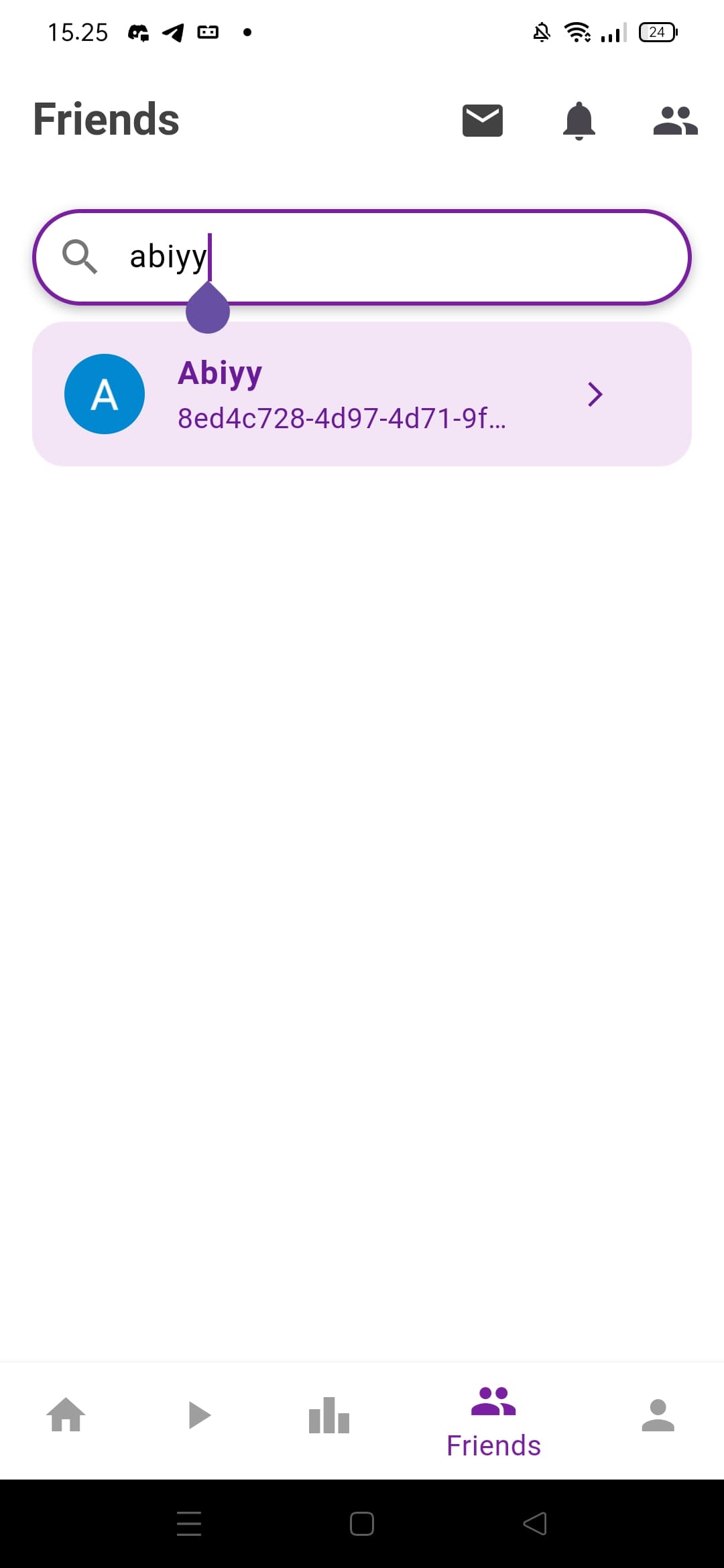Open profile via the person icon

click(658, 1415)
